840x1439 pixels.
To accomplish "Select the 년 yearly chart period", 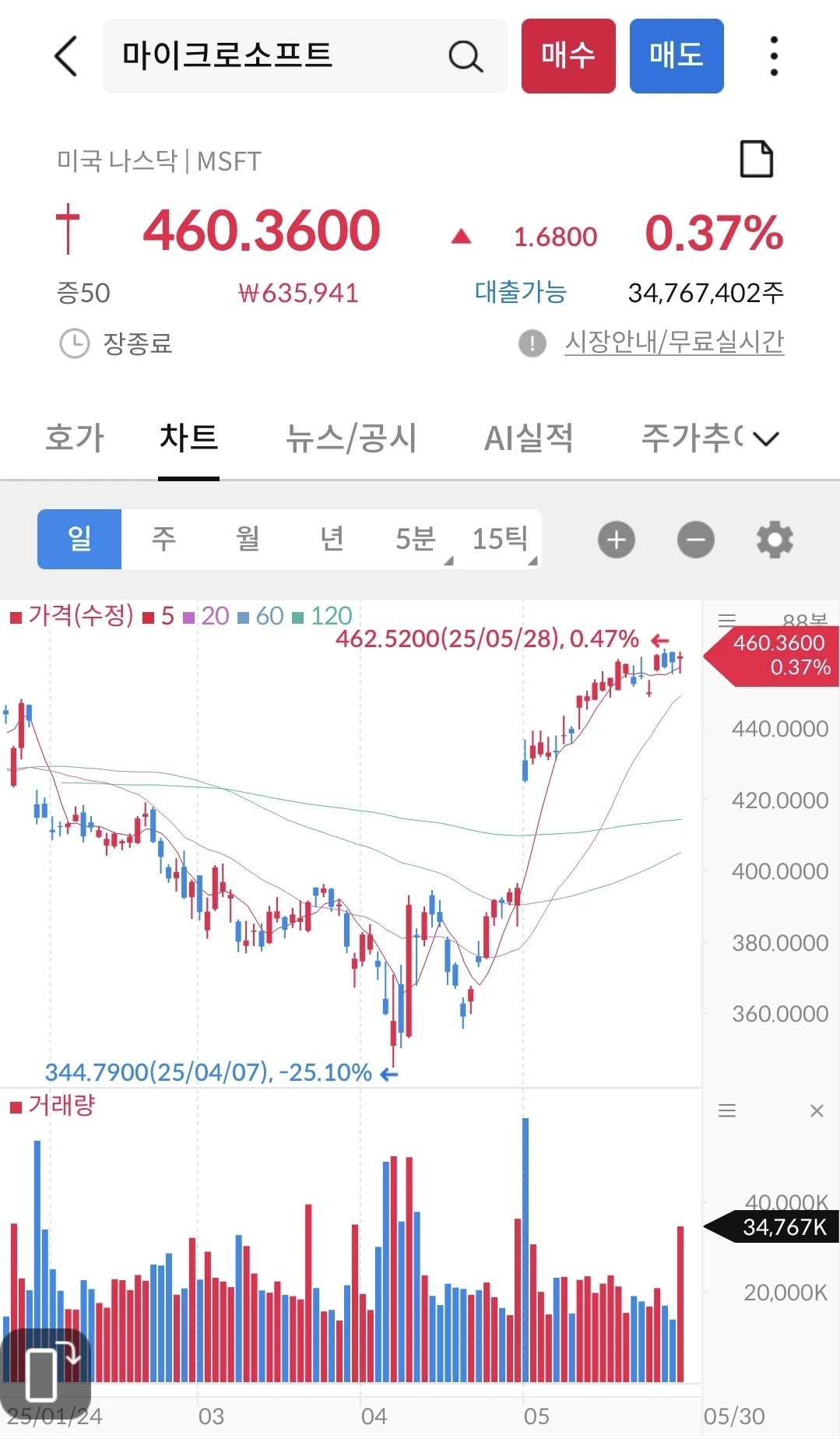I will [x=332, y=539].
